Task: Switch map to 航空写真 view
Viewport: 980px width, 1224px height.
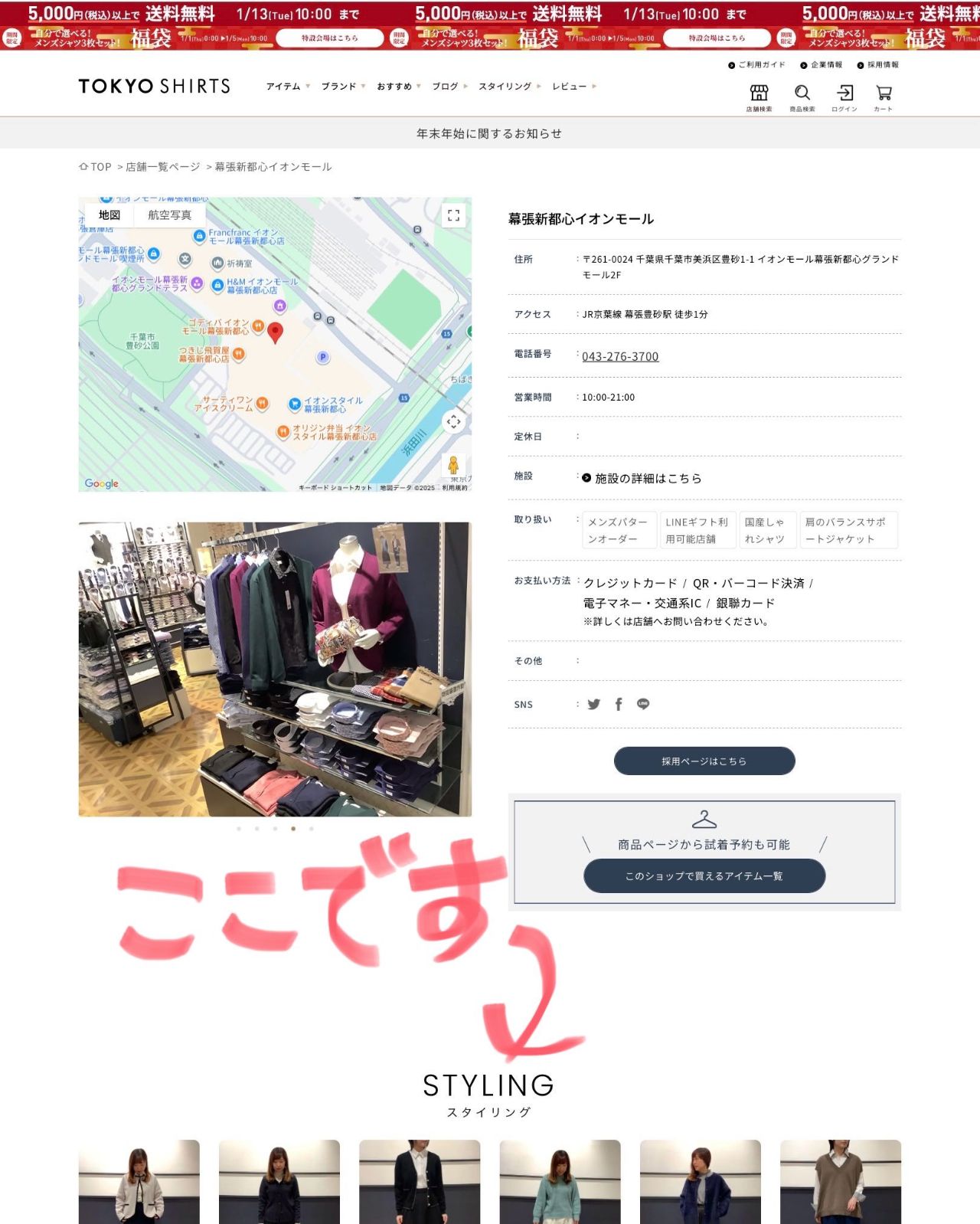Action: pos(169,215)
